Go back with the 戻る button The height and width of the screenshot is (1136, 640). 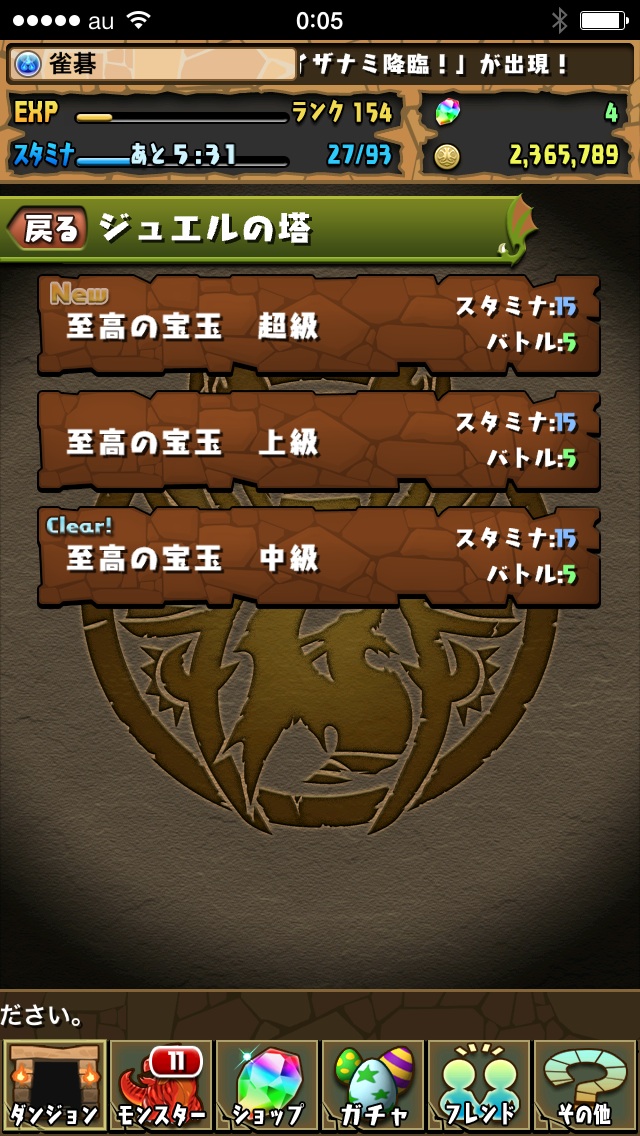(x=47, y=229)
